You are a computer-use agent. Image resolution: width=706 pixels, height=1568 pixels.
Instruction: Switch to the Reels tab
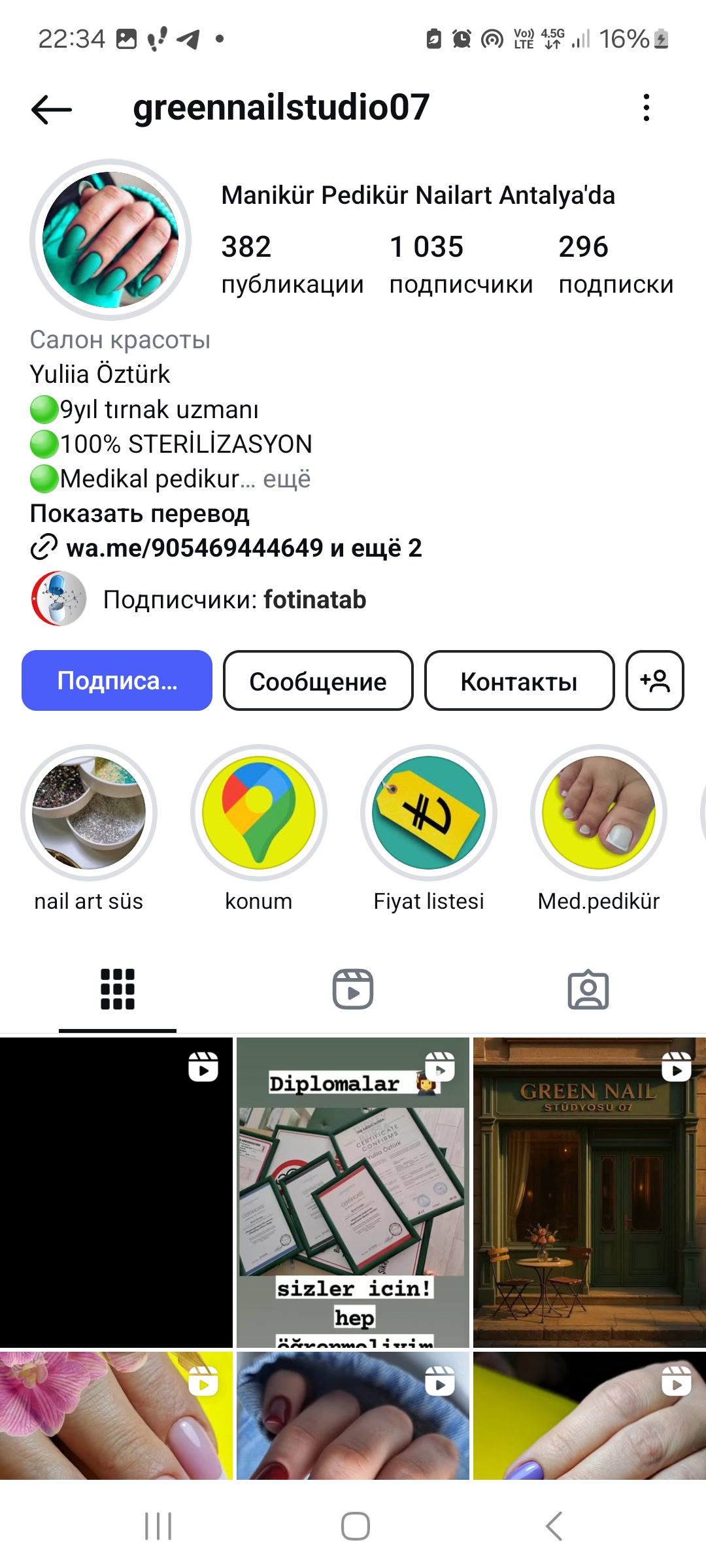353,989
